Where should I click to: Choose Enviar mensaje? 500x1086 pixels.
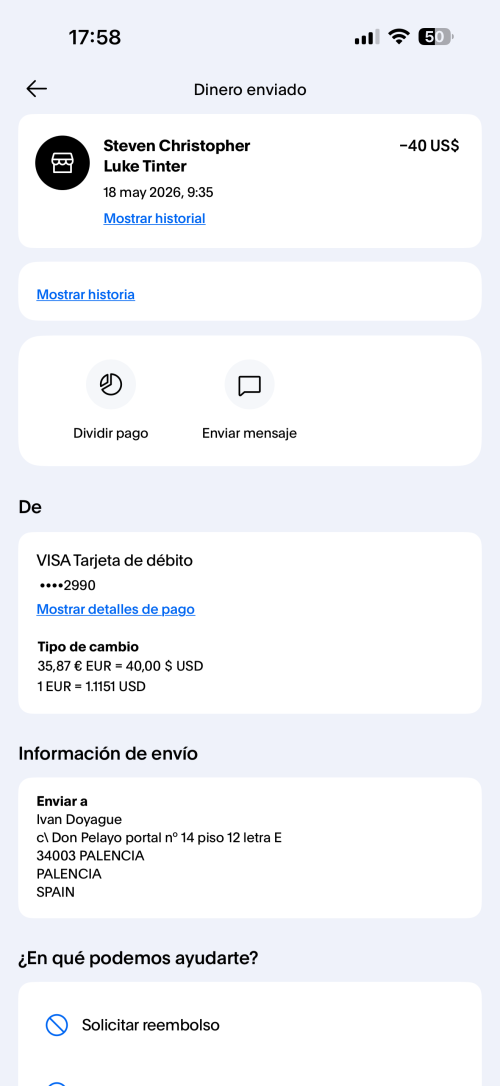click(249, 400)
